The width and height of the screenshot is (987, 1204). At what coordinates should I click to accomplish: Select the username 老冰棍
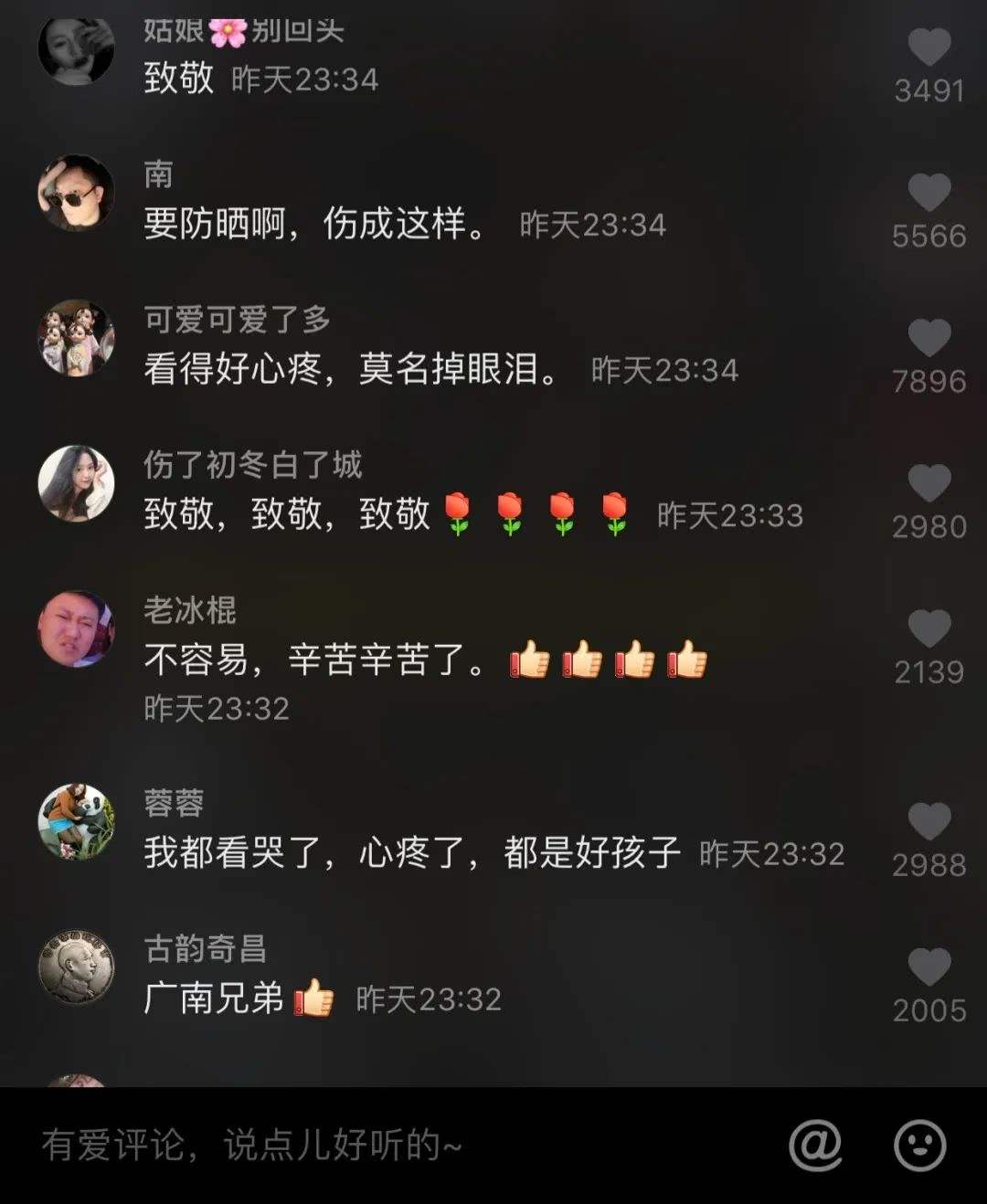click(188, 613)
